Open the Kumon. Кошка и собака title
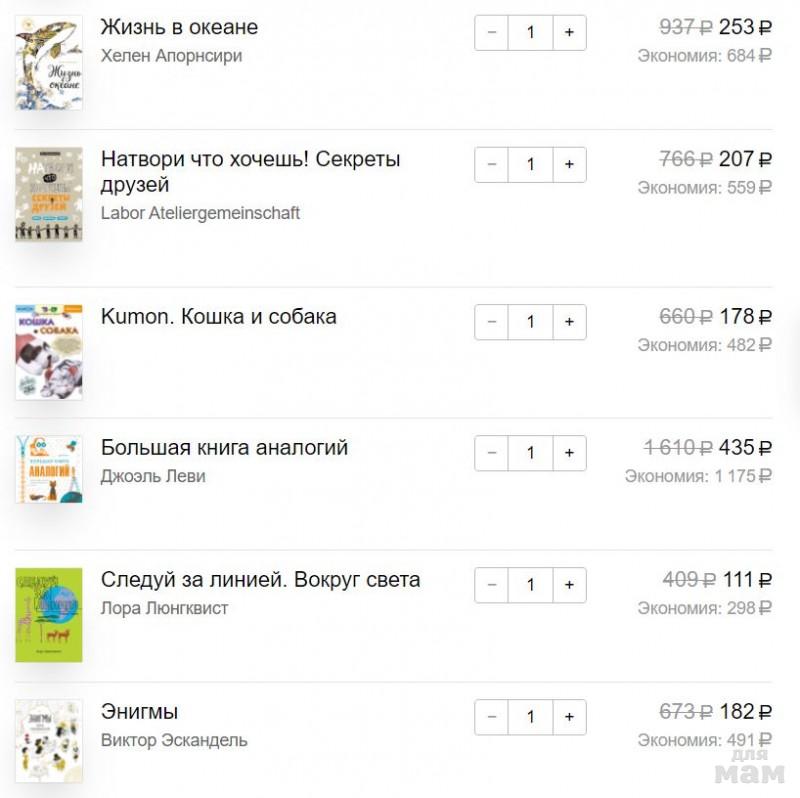 point(218,317)
